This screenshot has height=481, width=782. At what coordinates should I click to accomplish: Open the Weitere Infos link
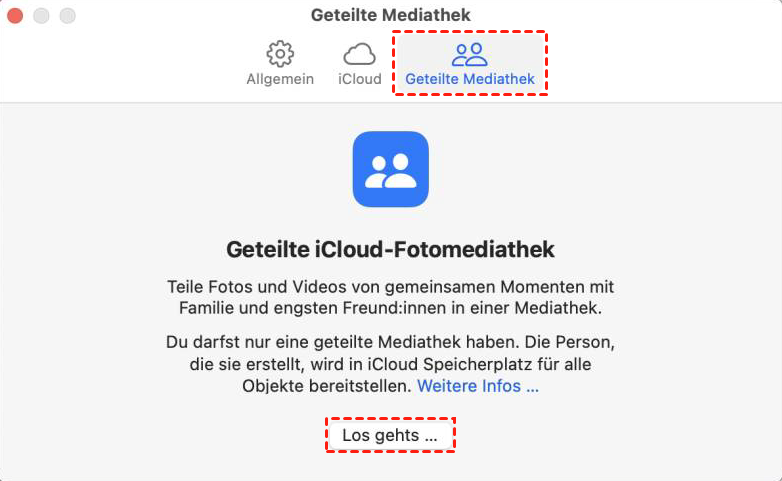tap(477, 386)
